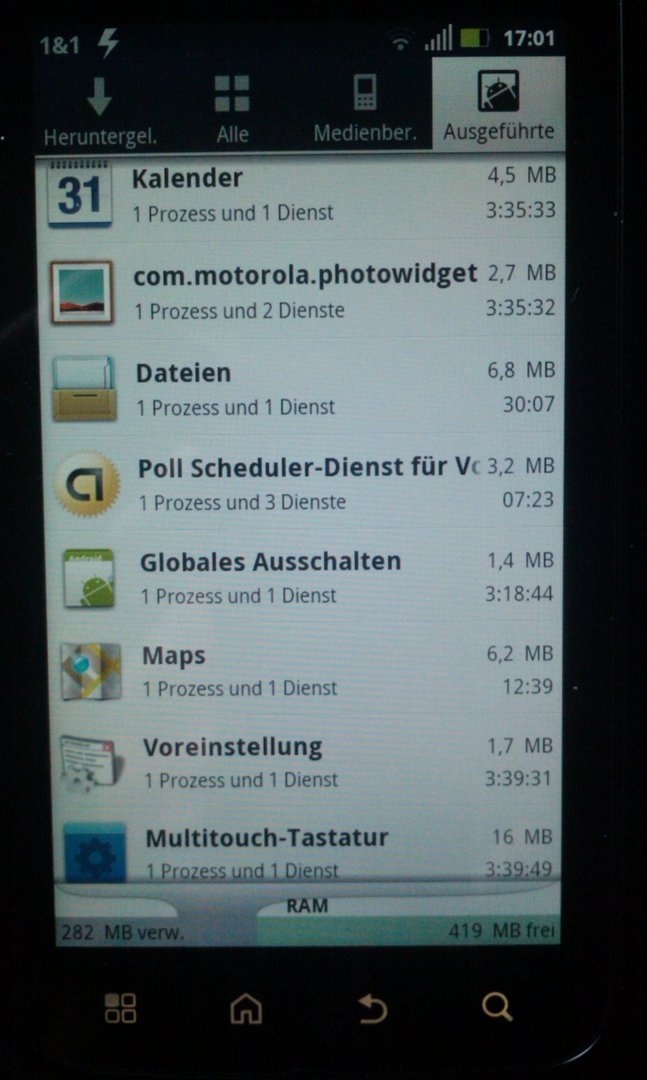Tap the hardware menu key
647x1080 pixels.
click(x=121, y=1008)
